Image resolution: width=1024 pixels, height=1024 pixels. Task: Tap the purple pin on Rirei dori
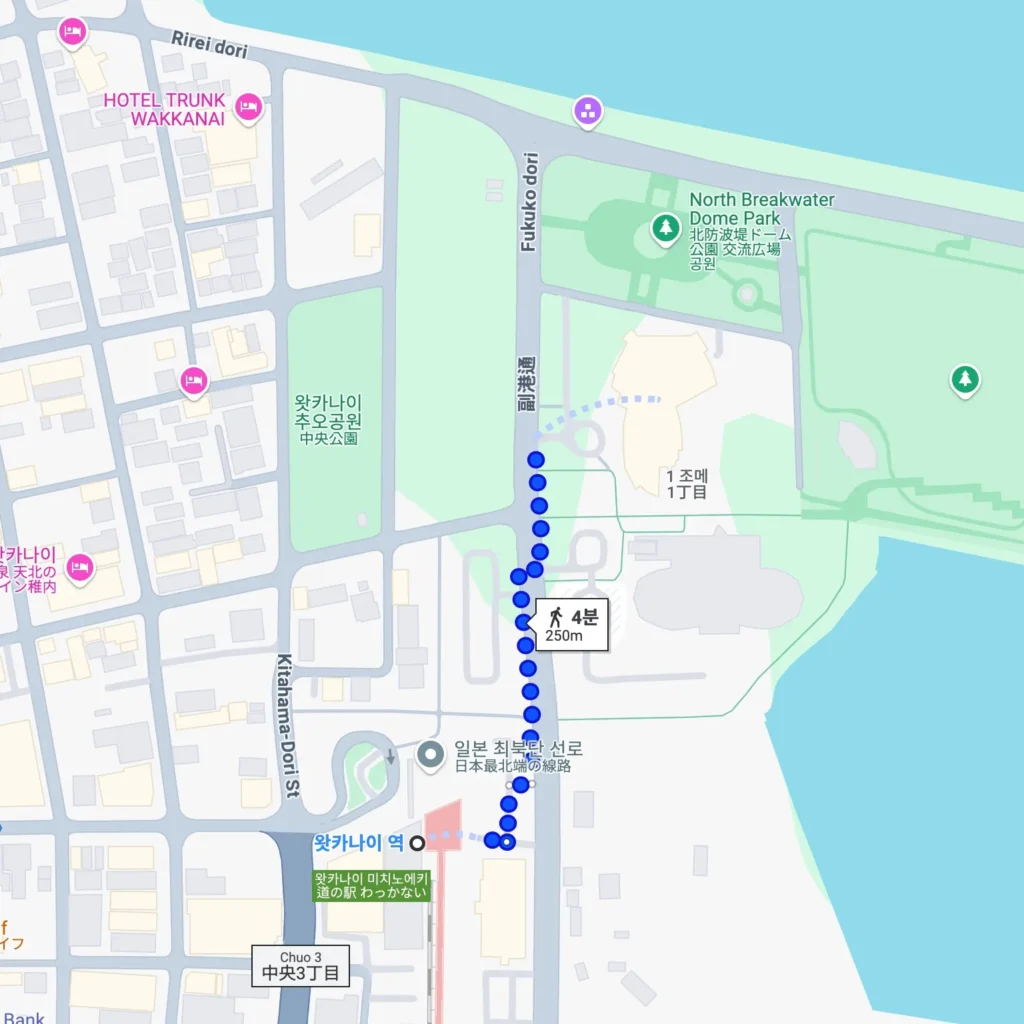click(x=588, y=111)
